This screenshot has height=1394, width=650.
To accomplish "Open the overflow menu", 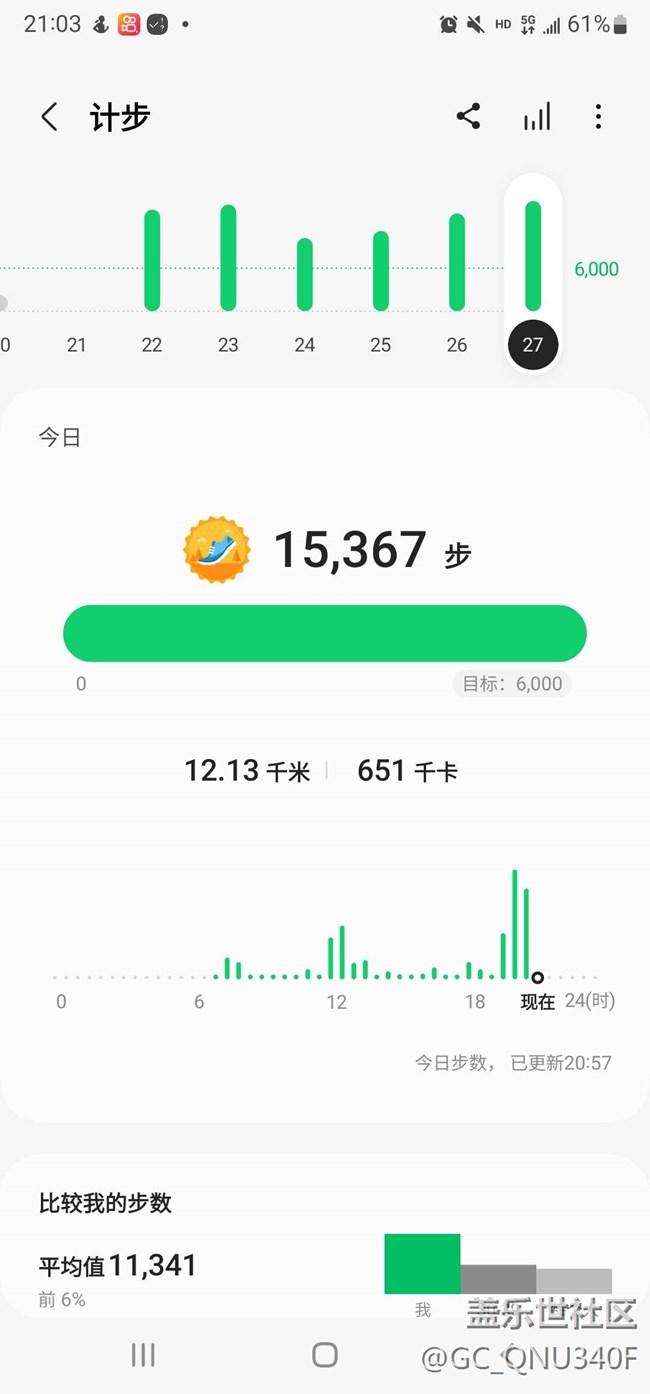I will [598, 117].
